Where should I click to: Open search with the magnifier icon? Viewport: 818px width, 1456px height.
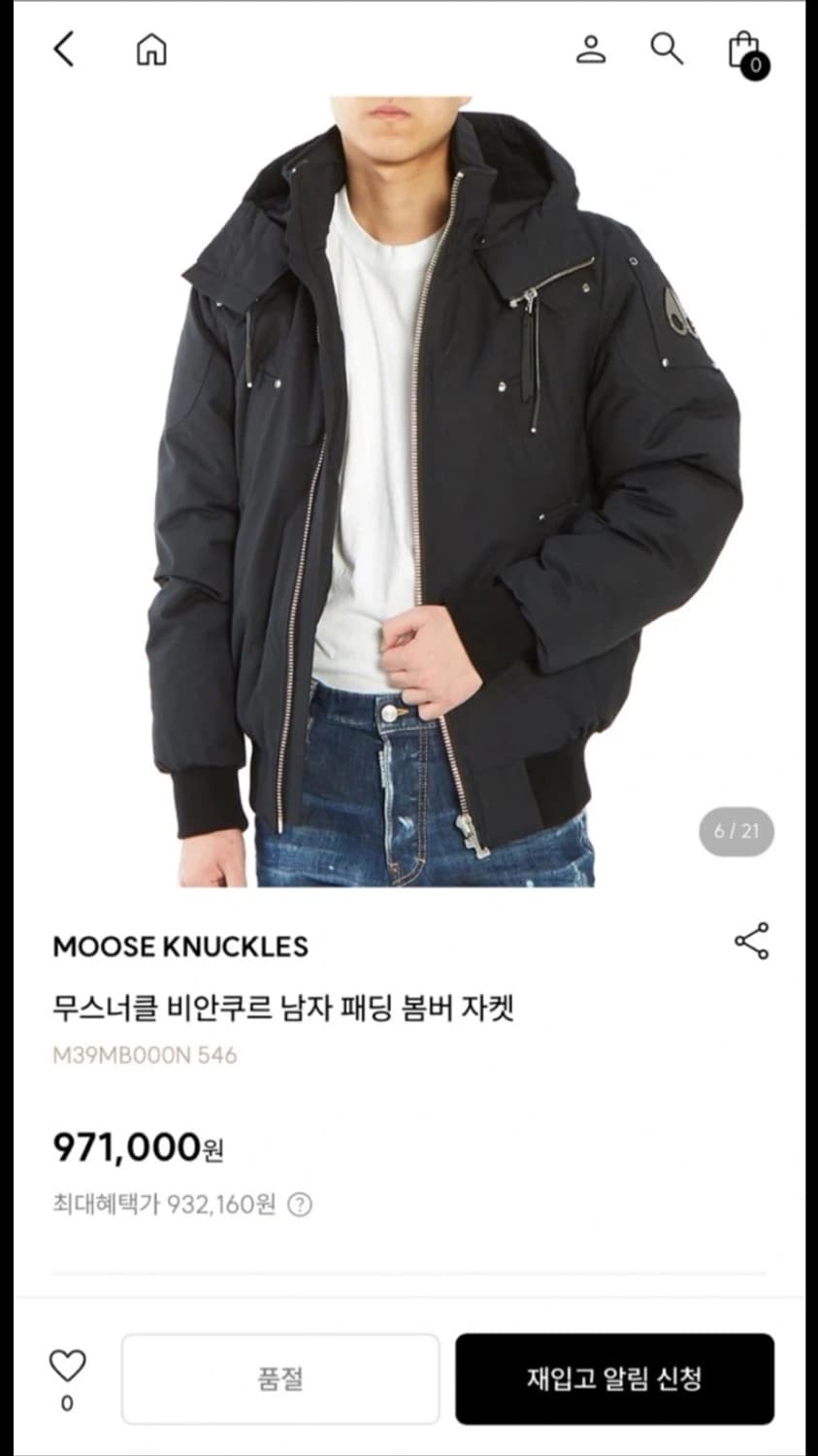(x=666, y=50)
